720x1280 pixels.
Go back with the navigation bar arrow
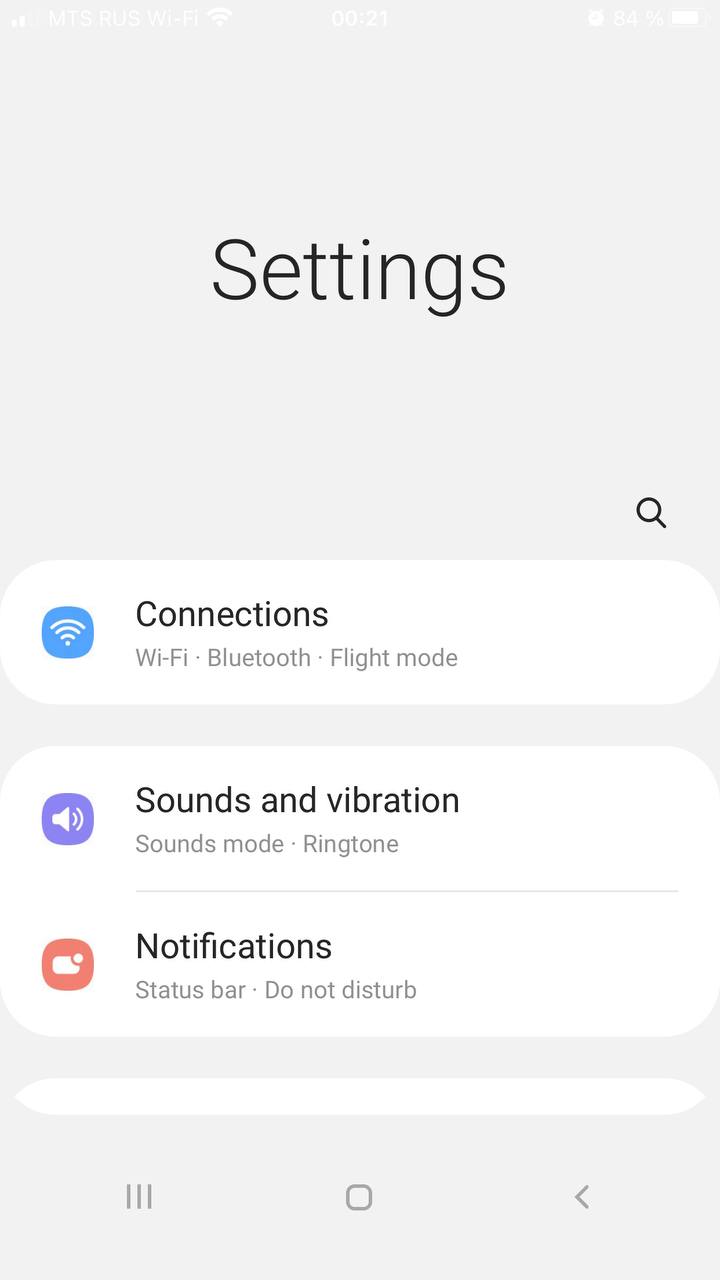[581, 1197]
